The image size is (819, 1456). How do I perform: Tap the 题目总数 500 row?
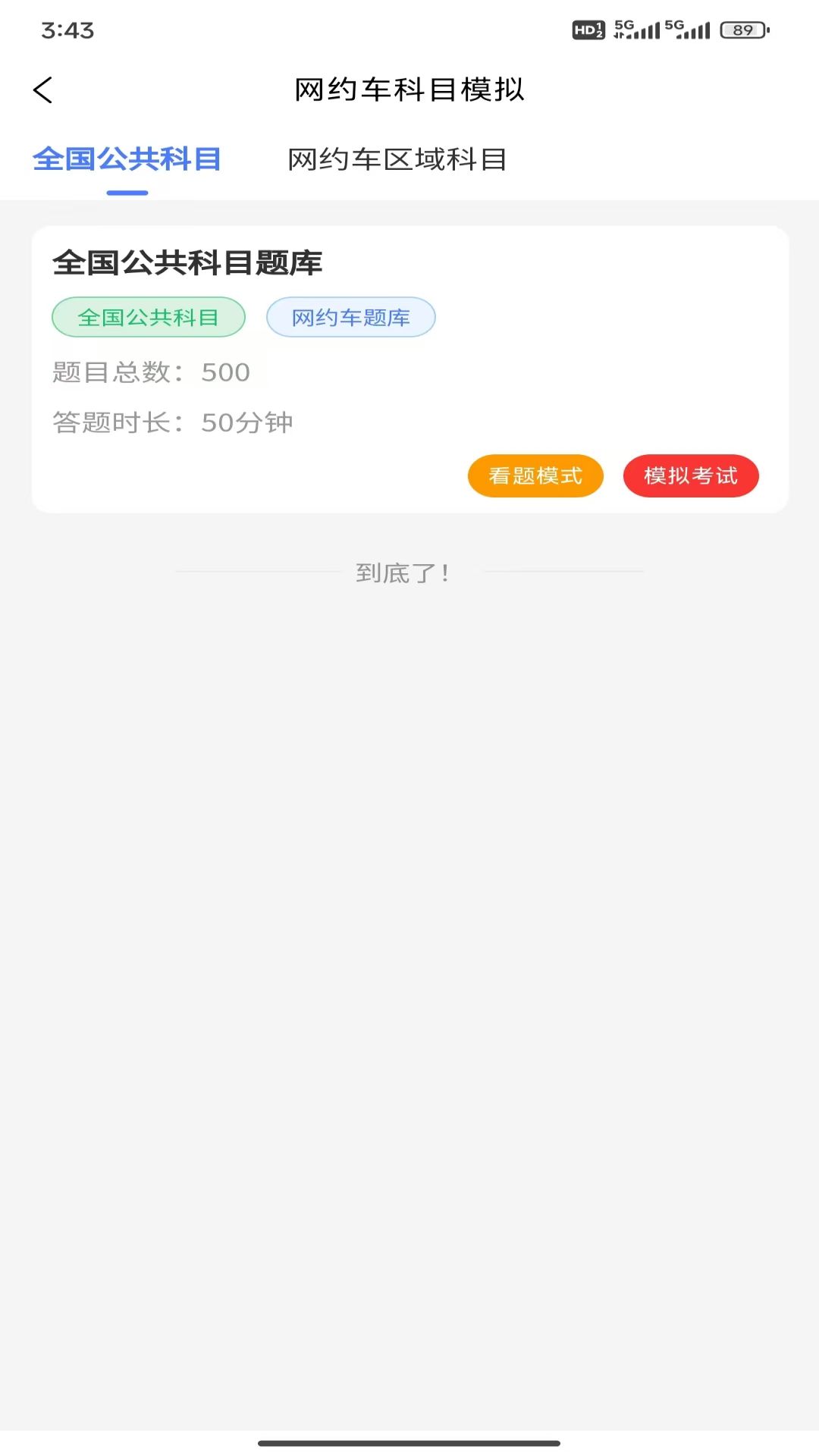pyautogui.click(x=150, y=372)
